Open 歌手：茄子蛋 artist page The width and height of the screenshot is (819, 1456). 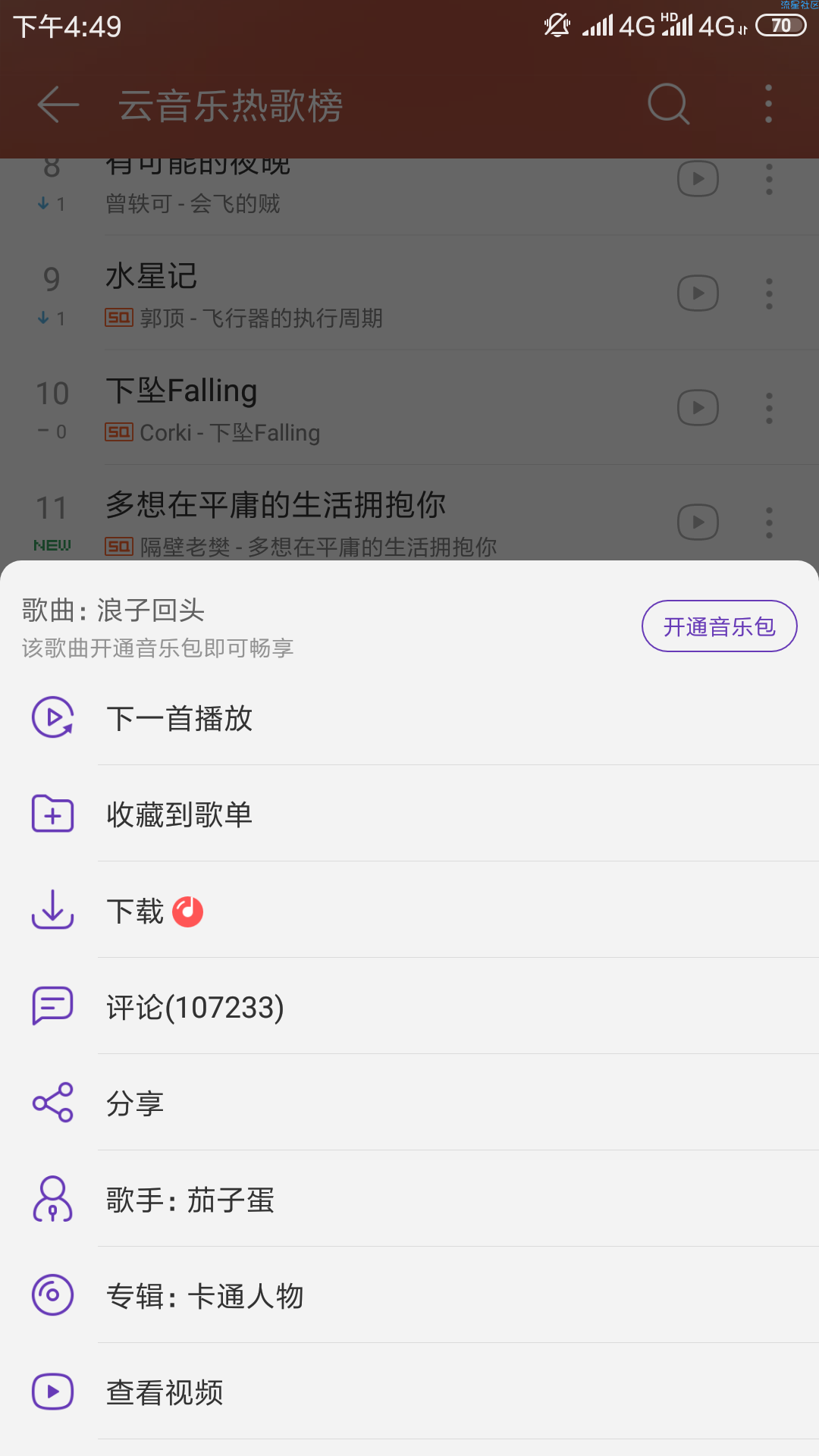(409, 1199)
